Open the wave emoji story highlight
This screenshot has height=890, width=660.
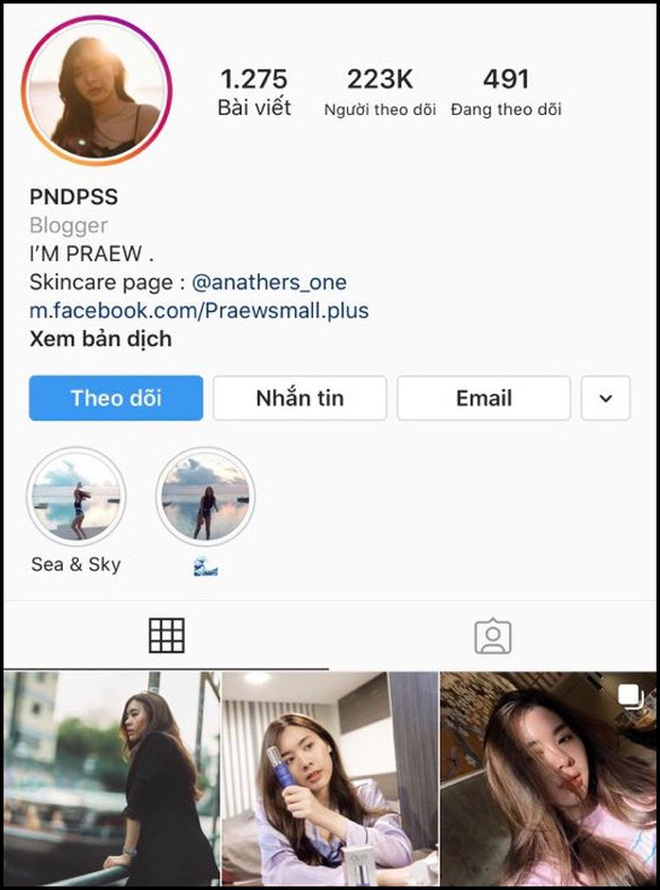point(205,497)
